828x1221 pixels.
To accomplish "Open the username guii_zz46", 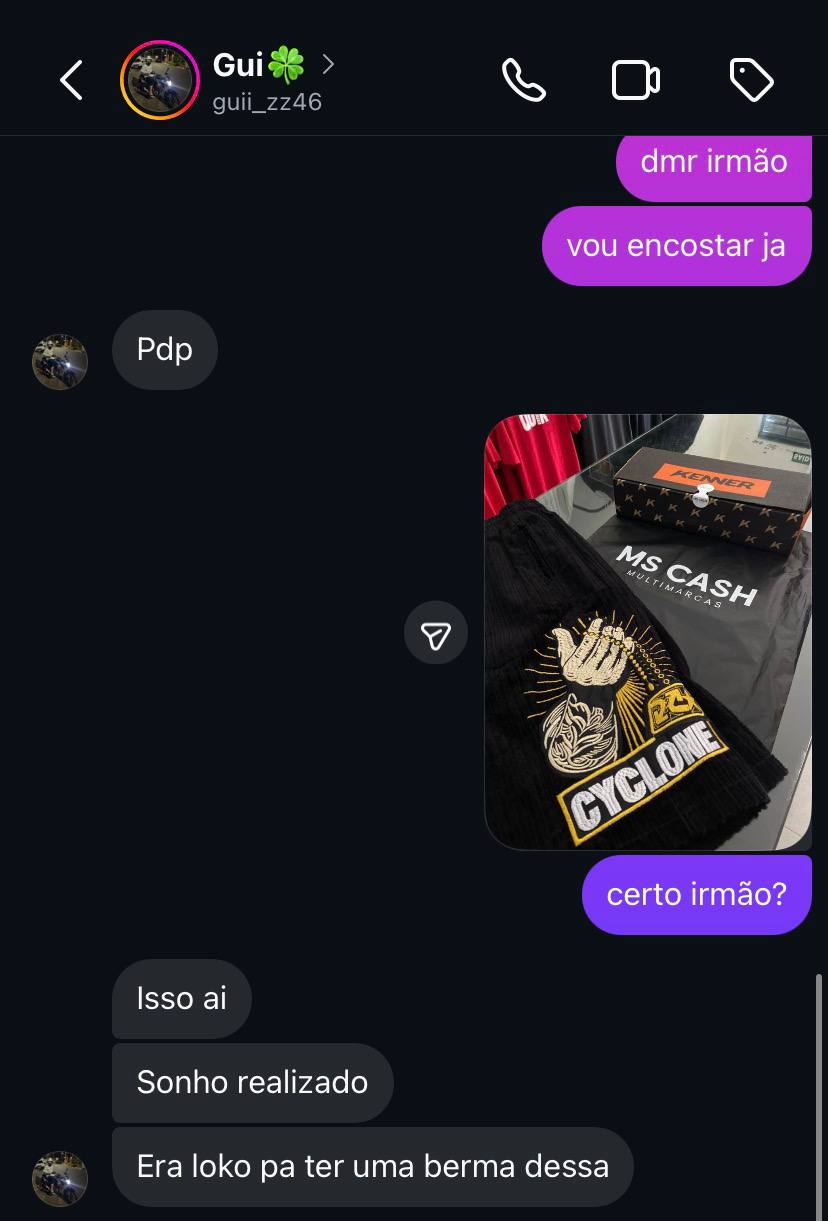I will tap(265, 100).
